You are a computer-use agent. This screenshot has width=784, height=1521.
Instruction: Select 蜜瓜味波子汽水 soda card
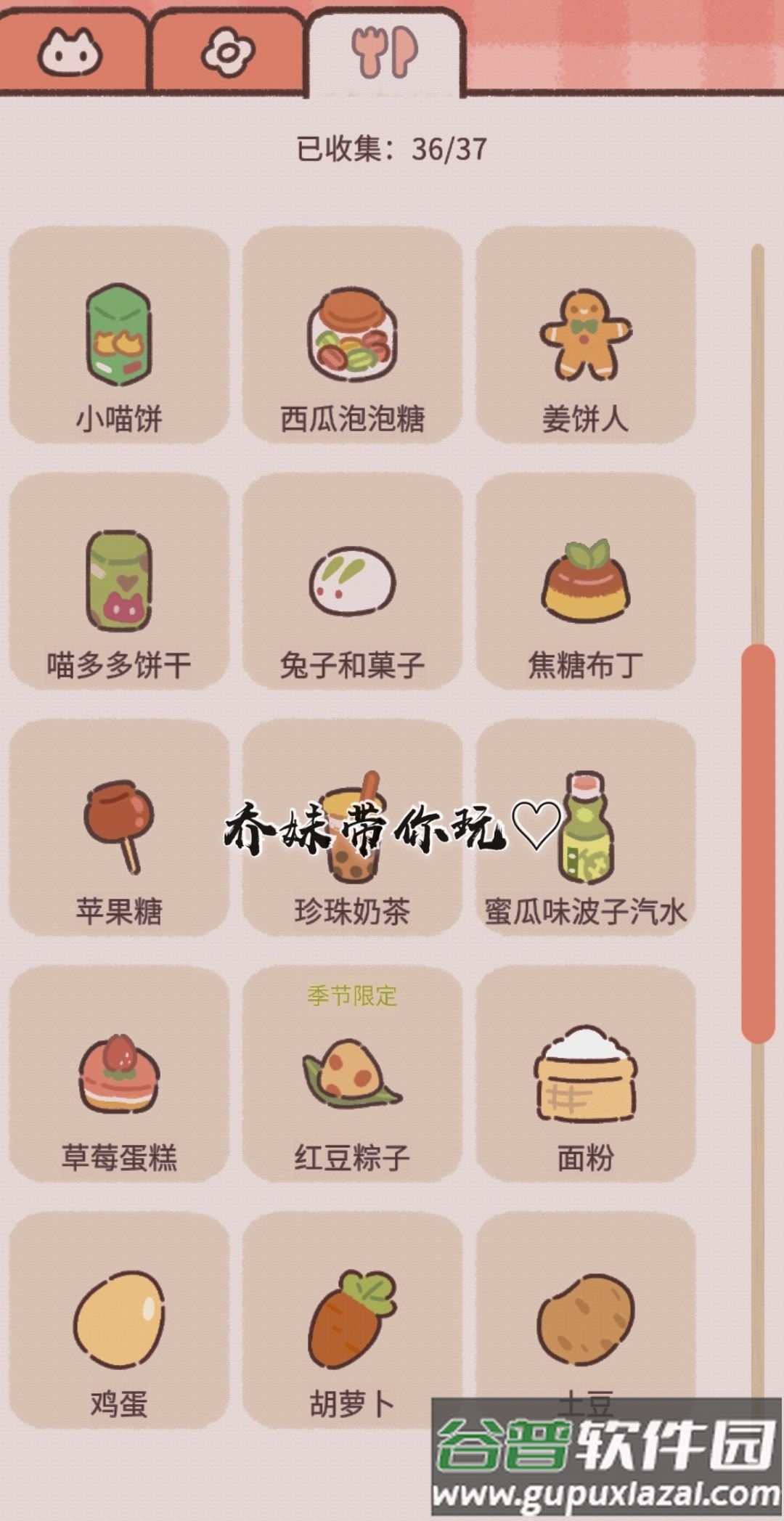click(585, 828)
